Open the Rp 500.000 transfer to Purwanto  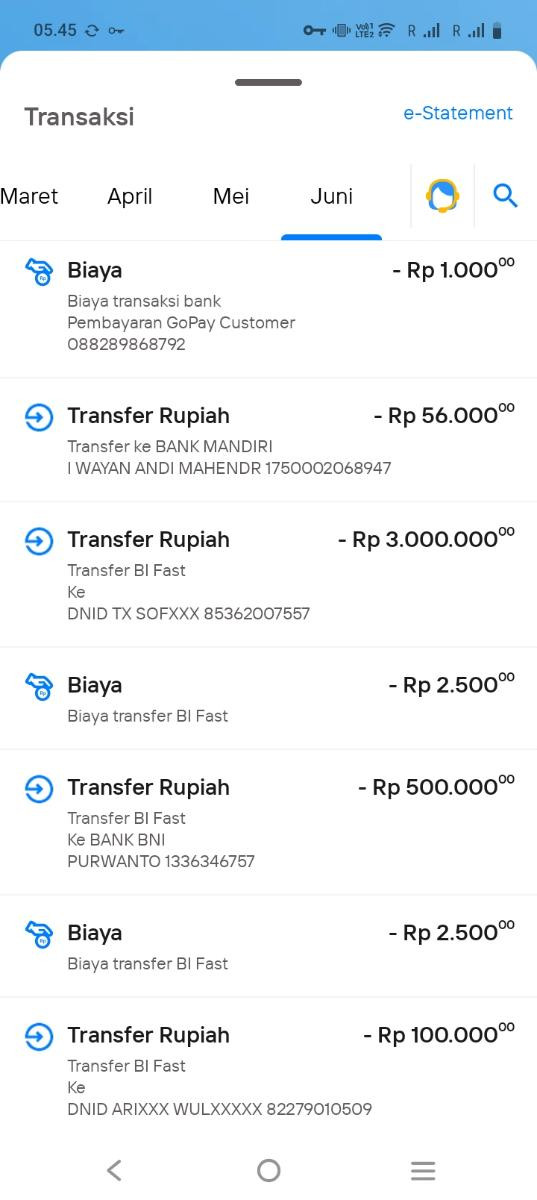click(x=268, y=822)
